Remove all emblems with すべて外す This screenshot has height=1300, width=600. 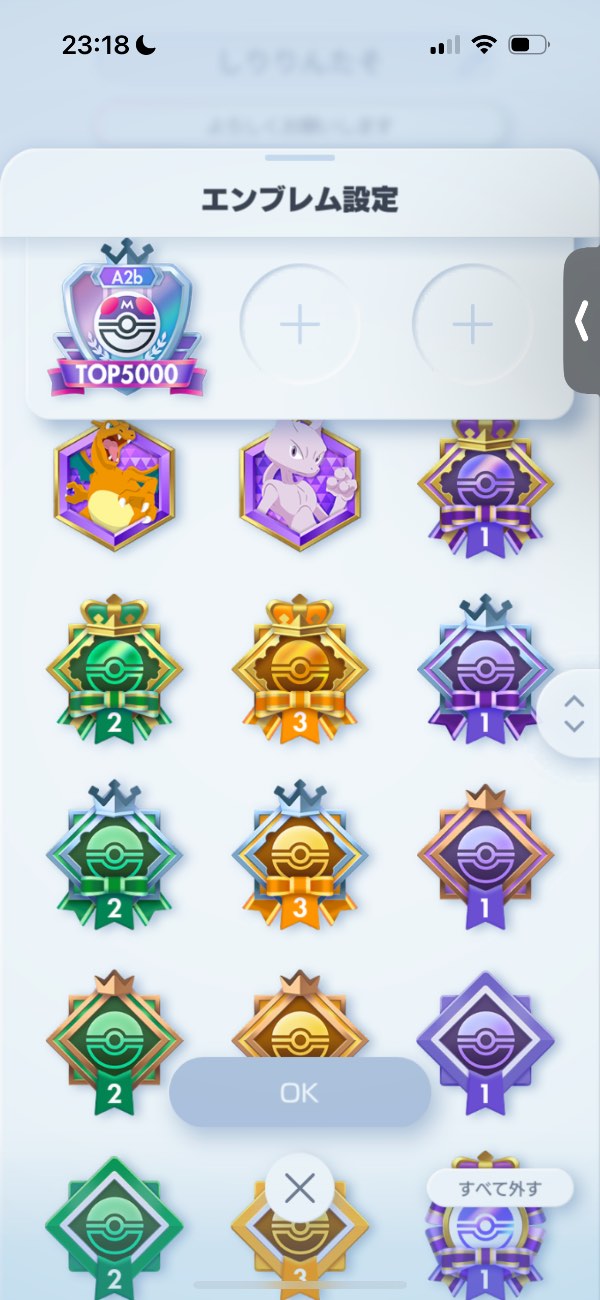pos(500,1188)
